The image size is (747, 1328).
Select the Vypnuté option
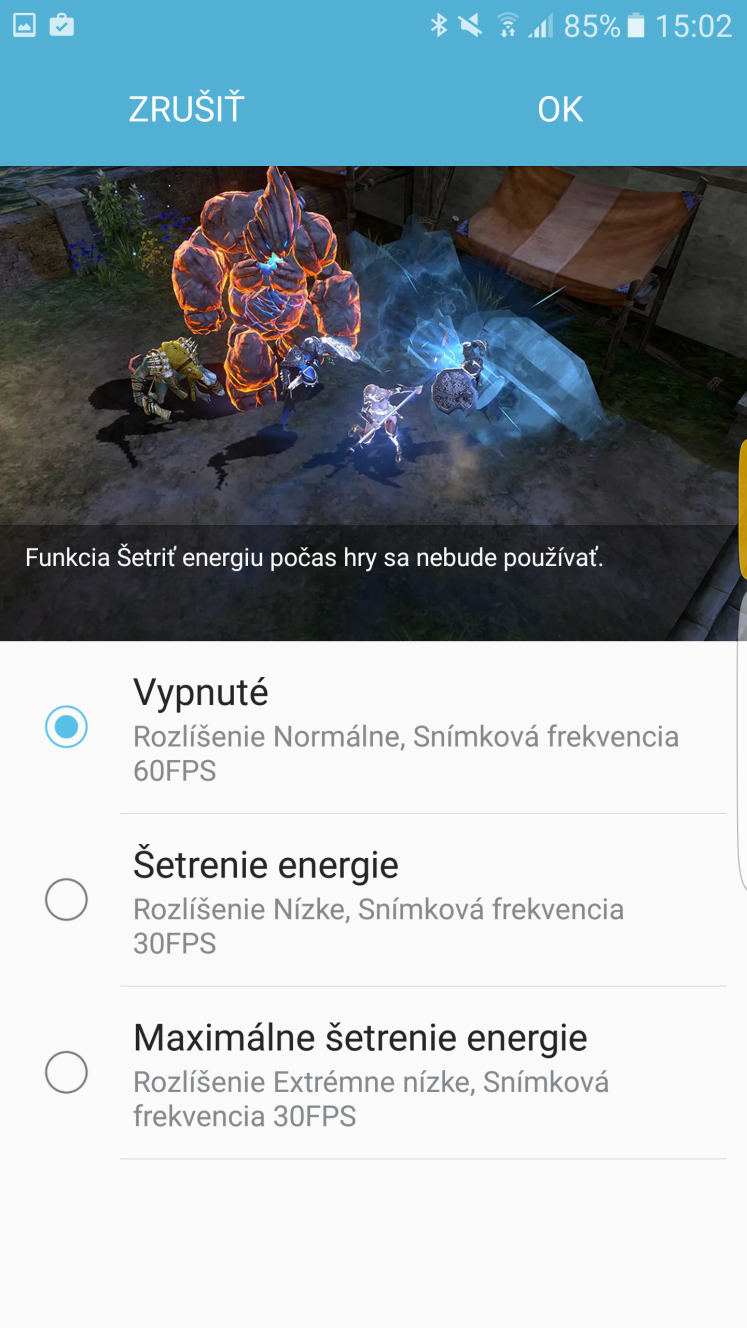[373, 727]
